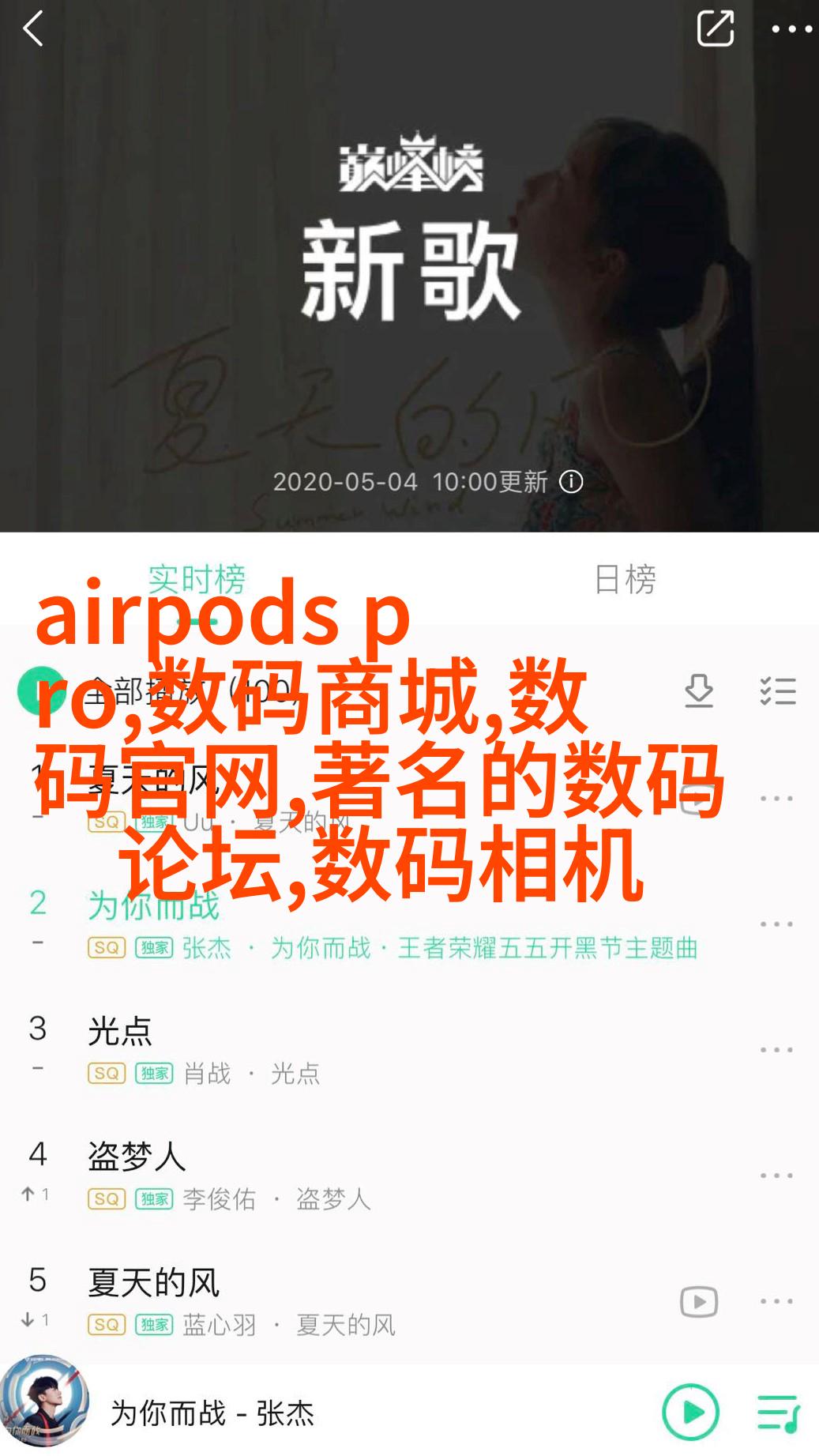Play song 盗梦人 by 李俊佑
This screenshot has height=1456, width=819.
pyautogui.click(x=316, y=1175)
